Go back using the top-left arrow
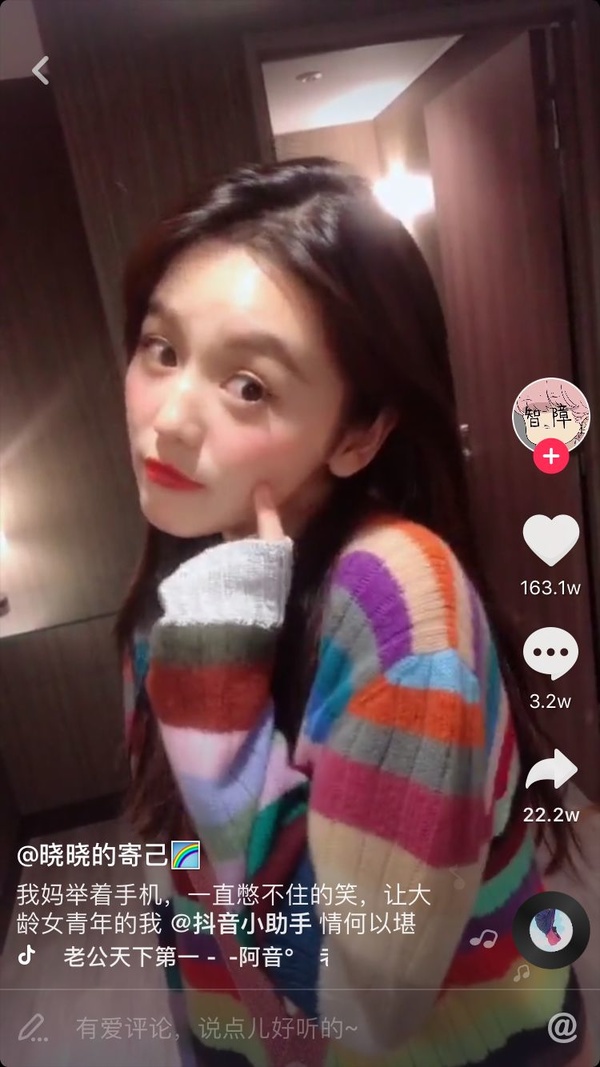The width and height of the screenshot is (600, 1067). [40, 70]
